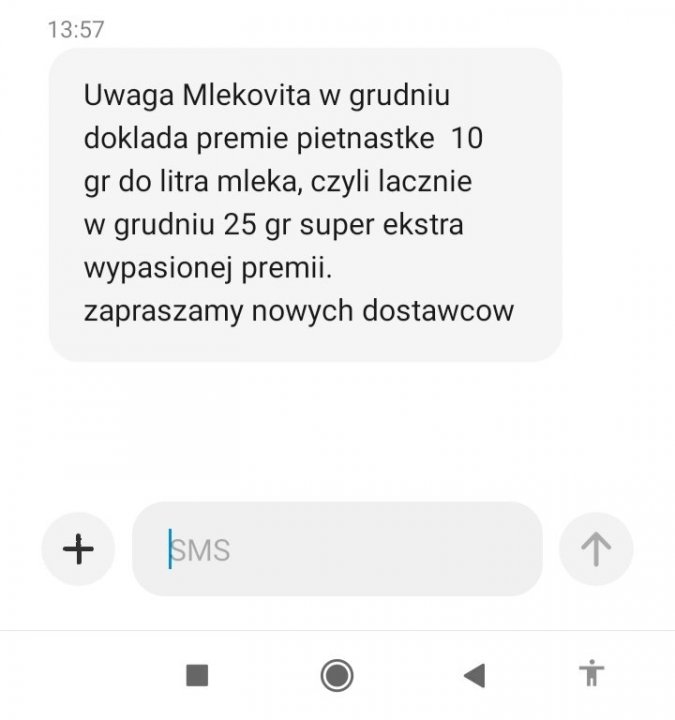Go back using the navigation triangle
Screen dimensions: 675x720
pos(475,675)
